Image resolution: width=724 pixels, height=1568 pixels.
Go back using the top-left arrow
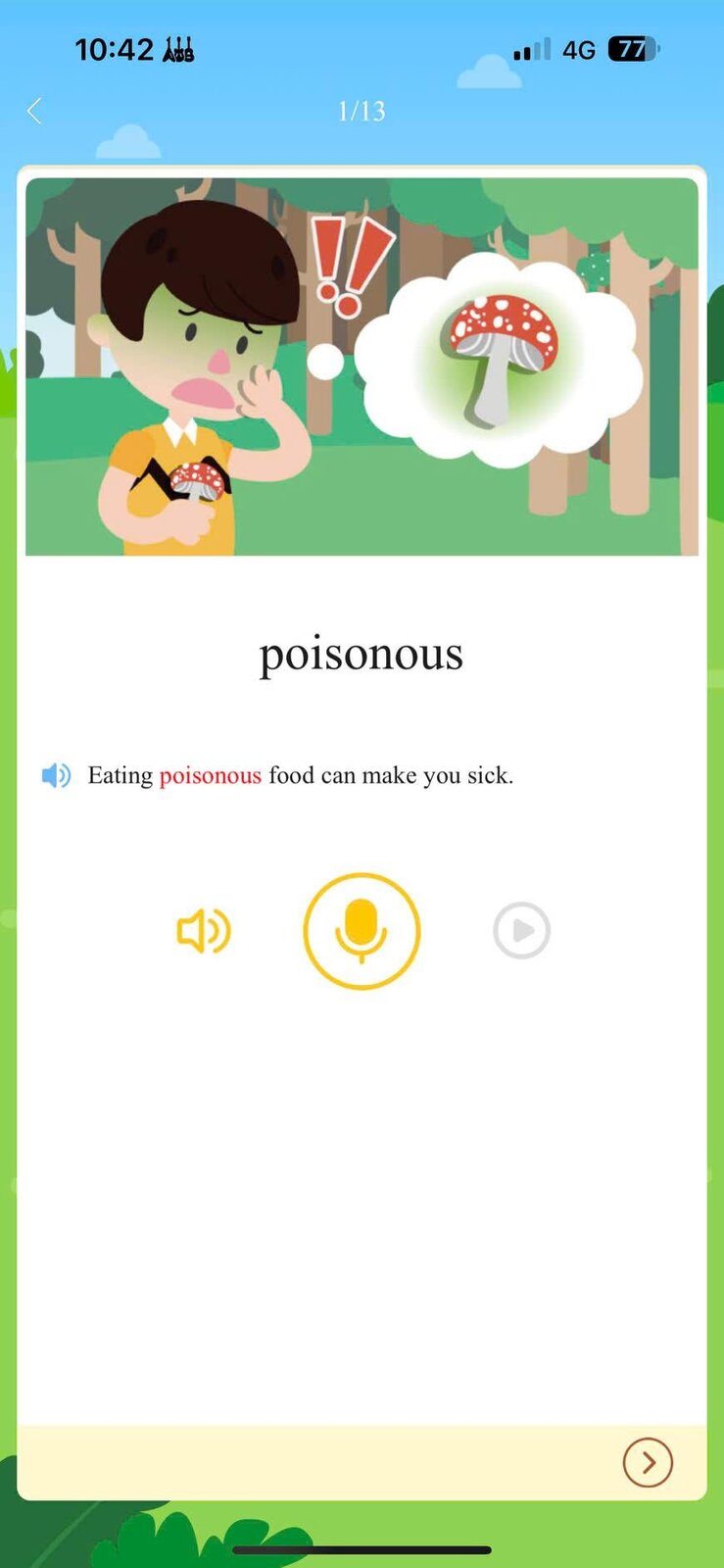click(34, 111)
